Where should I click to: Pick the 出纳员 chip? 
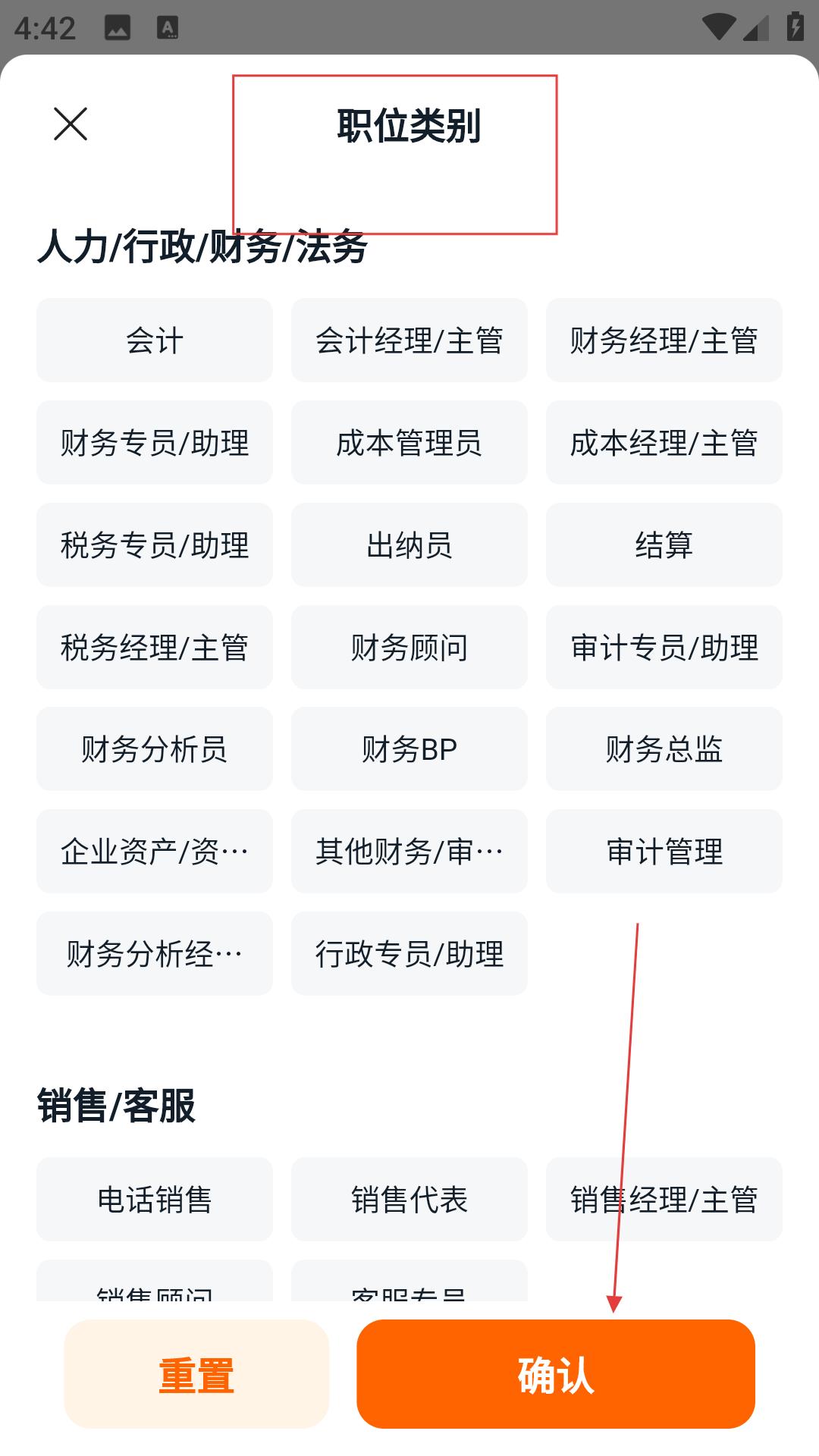[409, 545]
